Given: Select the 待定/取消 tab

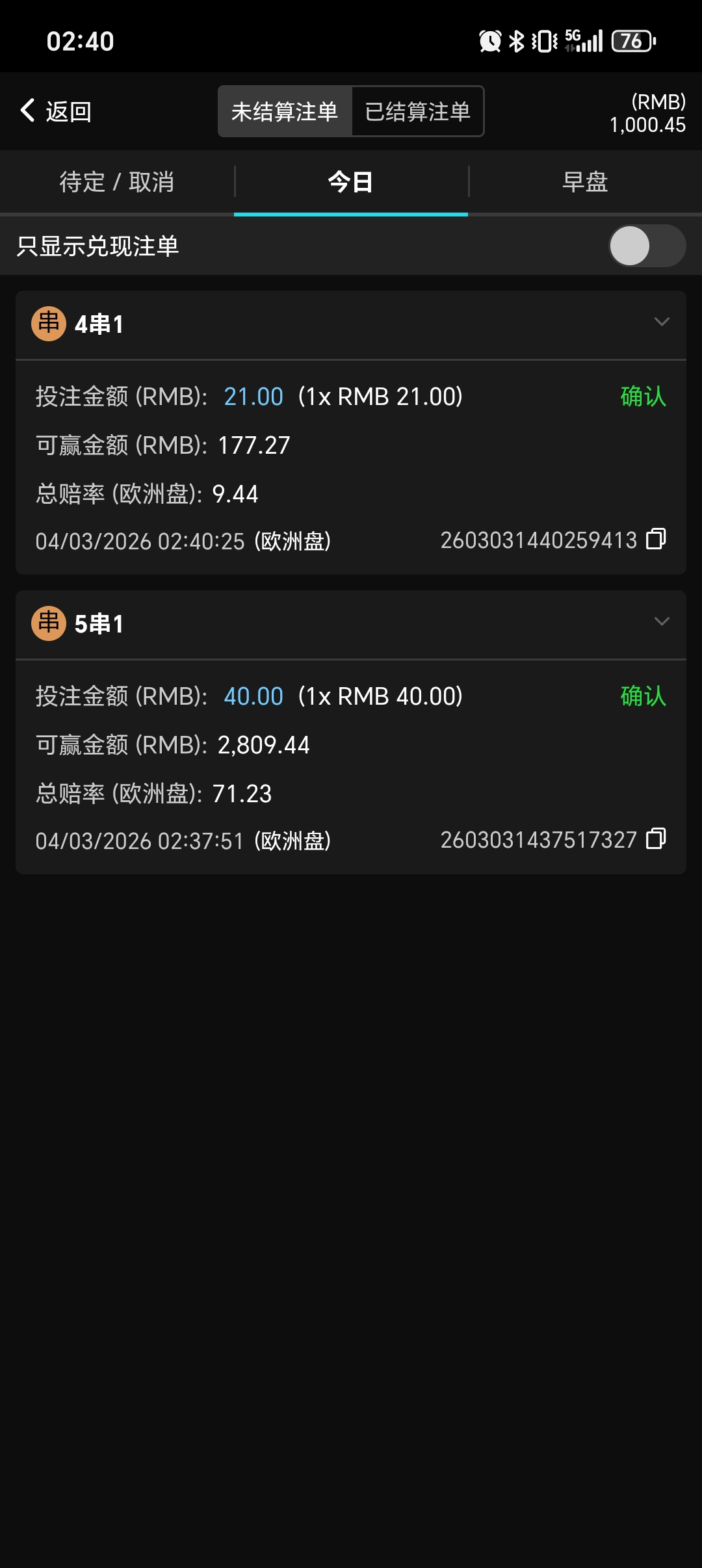Looking at the screenshot, I should tap(116, 183).
